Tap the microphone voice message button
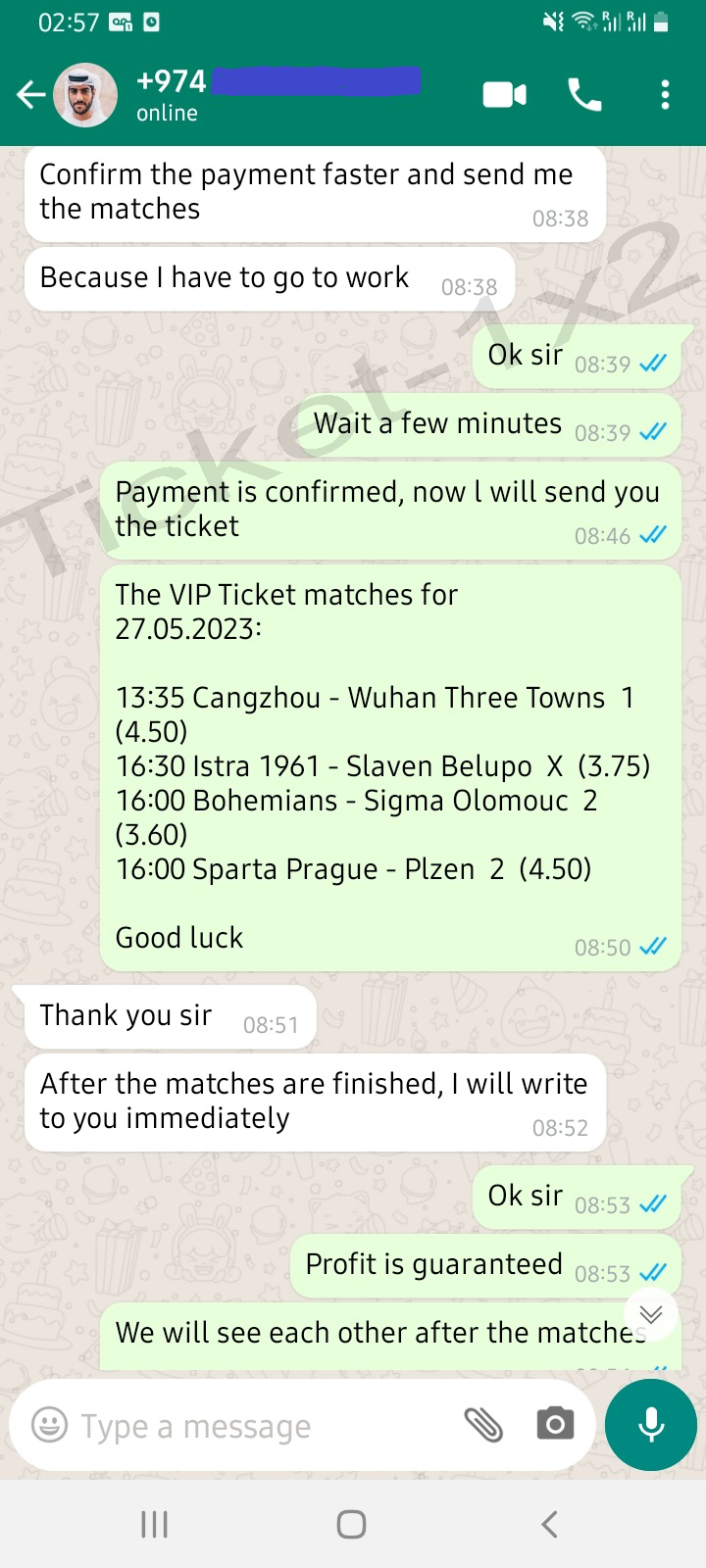The width and height of the screenshot is (706, 1568). [651, 1425]
